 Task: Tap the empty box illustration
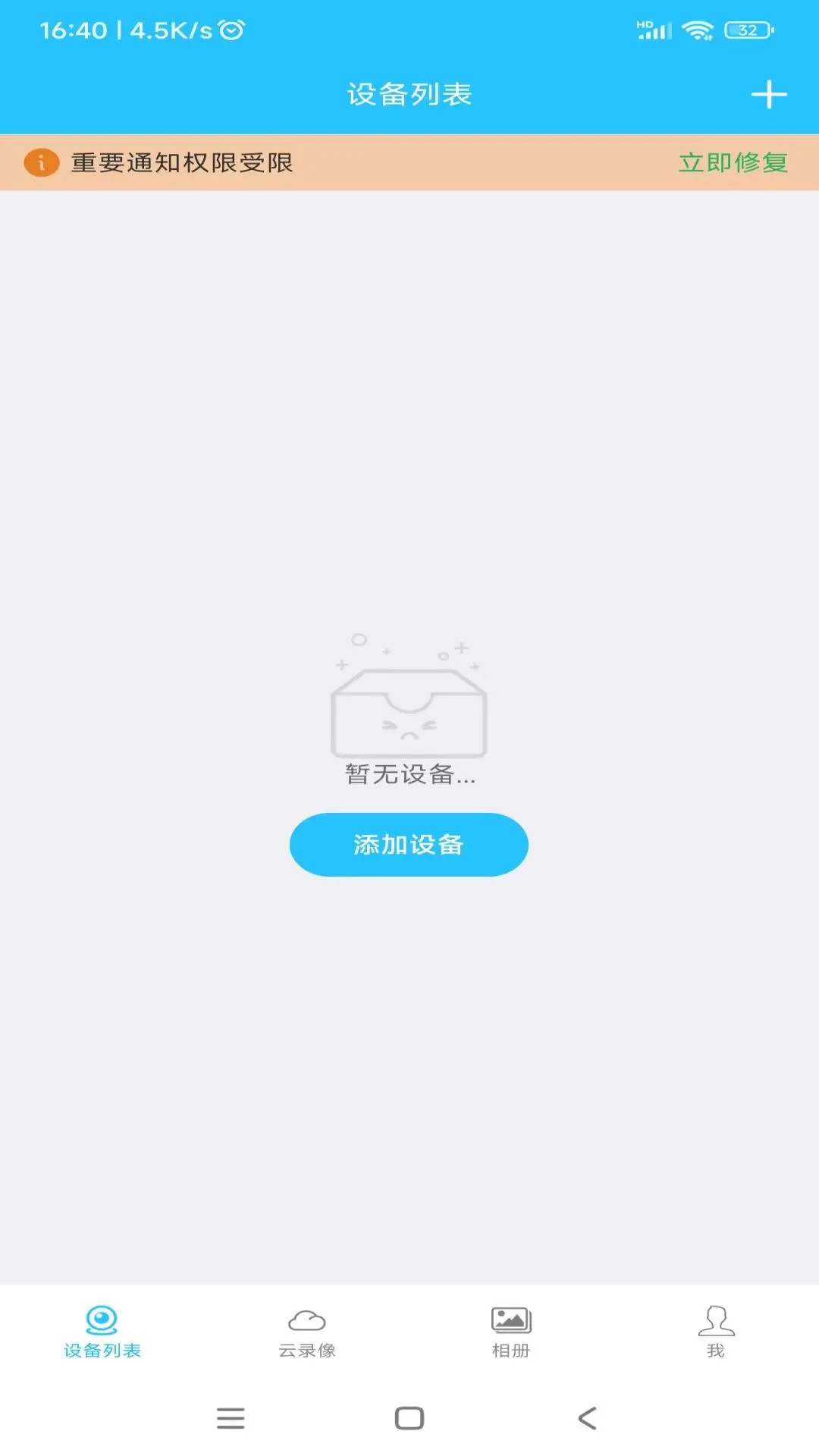click(408, 709)
